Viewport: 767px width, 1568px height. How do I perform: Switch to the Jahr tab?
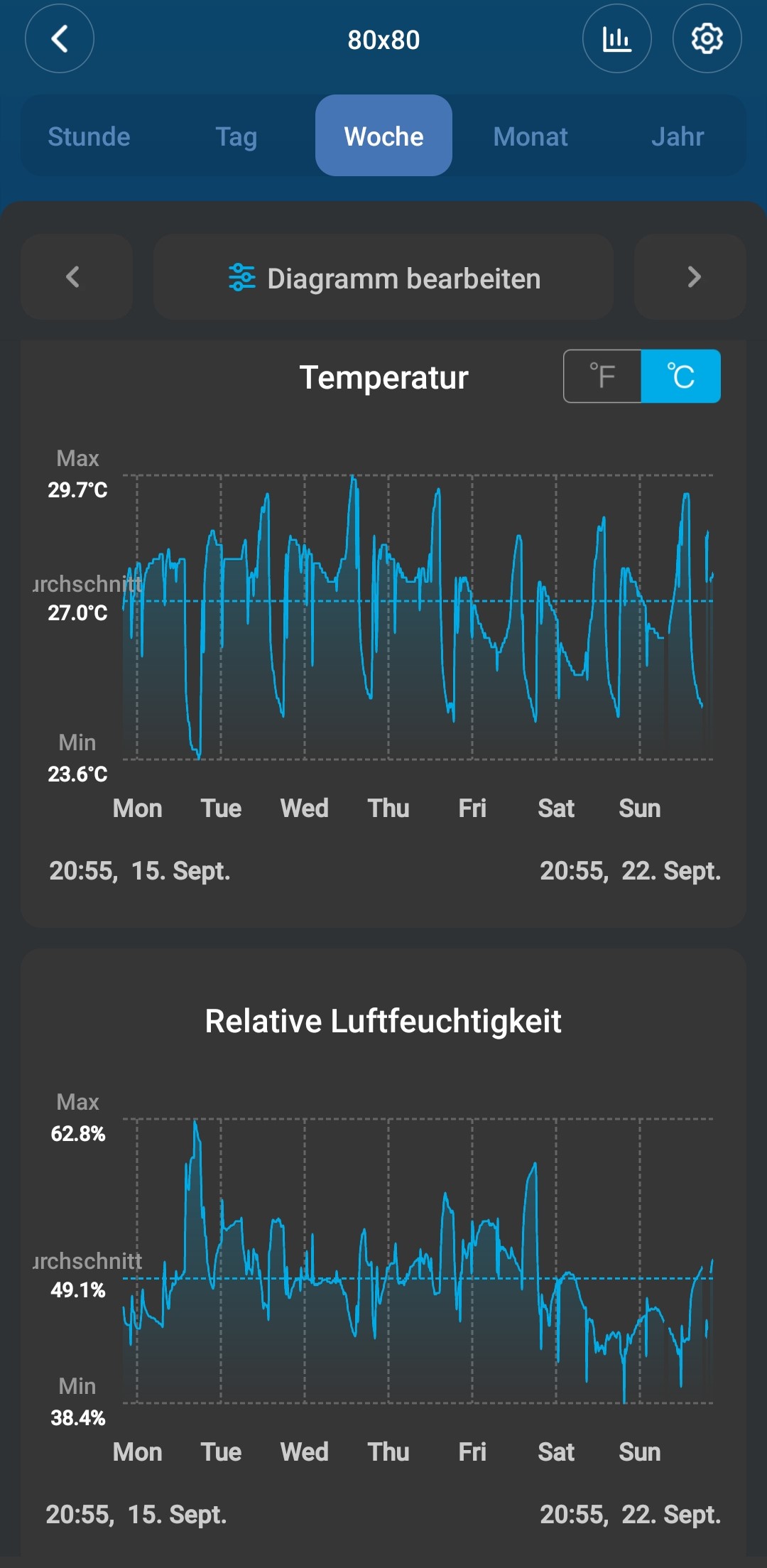tap(678, 136)
